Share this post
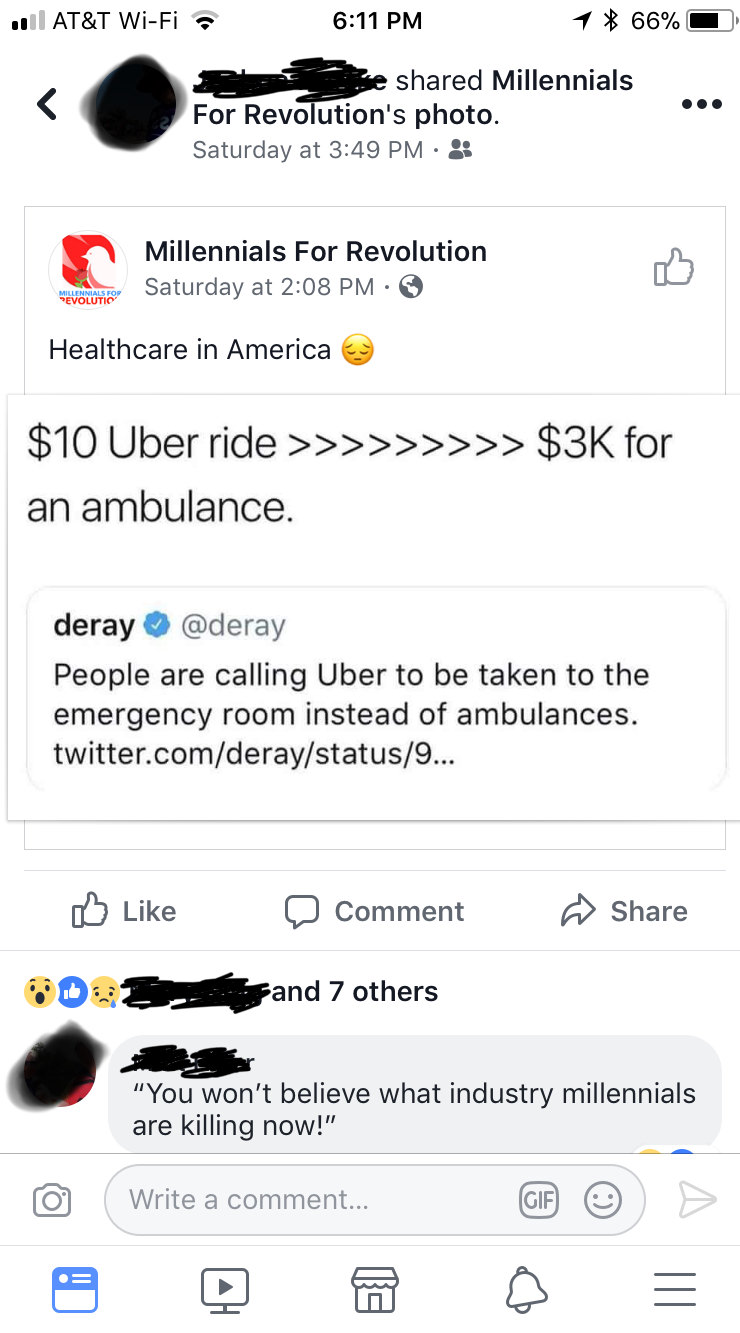Image resolution: width=740 pixels, height=1333 pixels. (x=624, y=911)
